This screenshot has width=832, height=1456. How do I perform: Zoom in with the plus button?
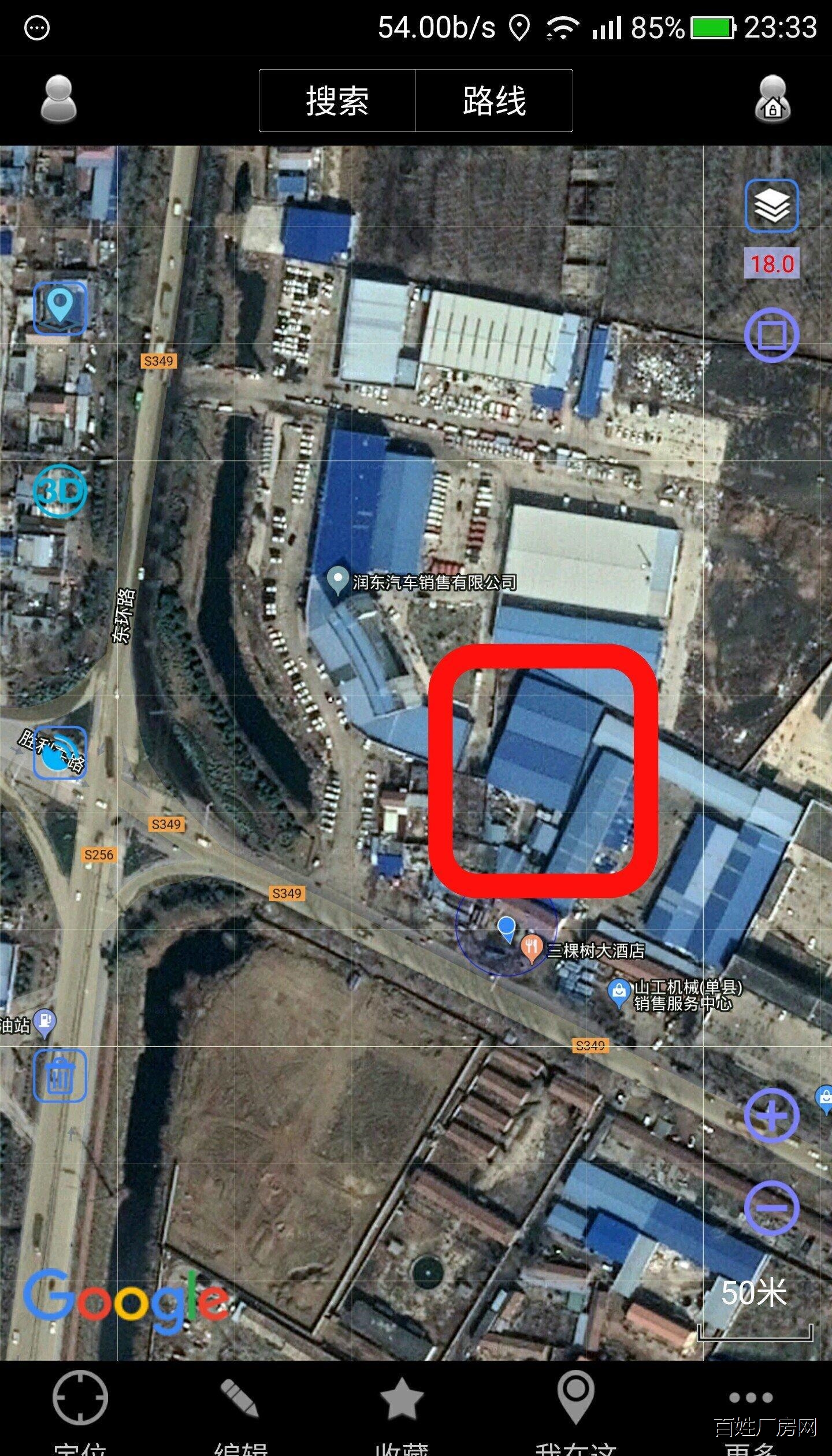[771, 1116]
